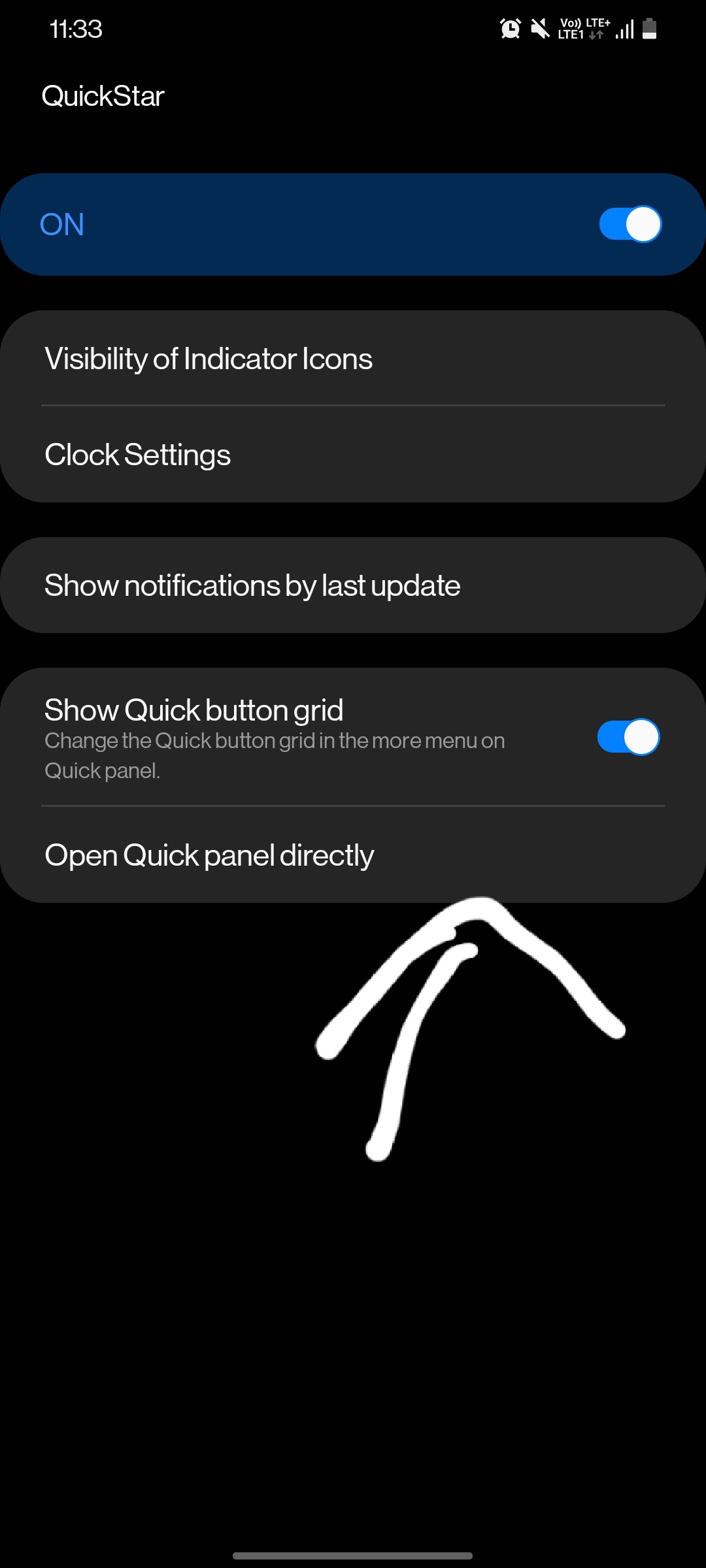Tap the ON label on the blue banner
Screen dimensions: 706x1568
click(63, 223)
